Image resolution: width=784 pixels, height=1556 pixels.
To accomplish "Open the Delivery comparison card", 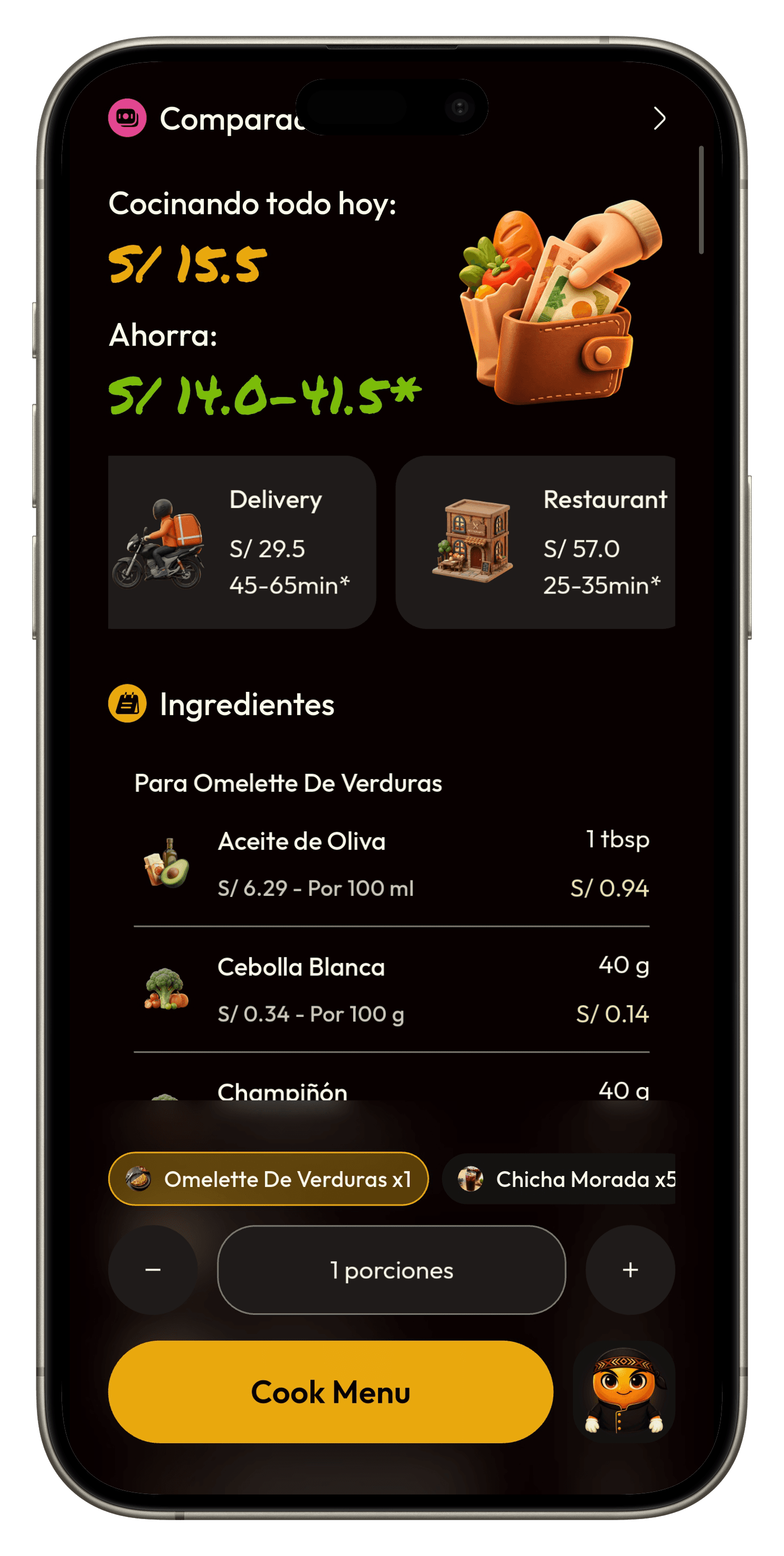I will pyautogui.click(x=241, y=542).
